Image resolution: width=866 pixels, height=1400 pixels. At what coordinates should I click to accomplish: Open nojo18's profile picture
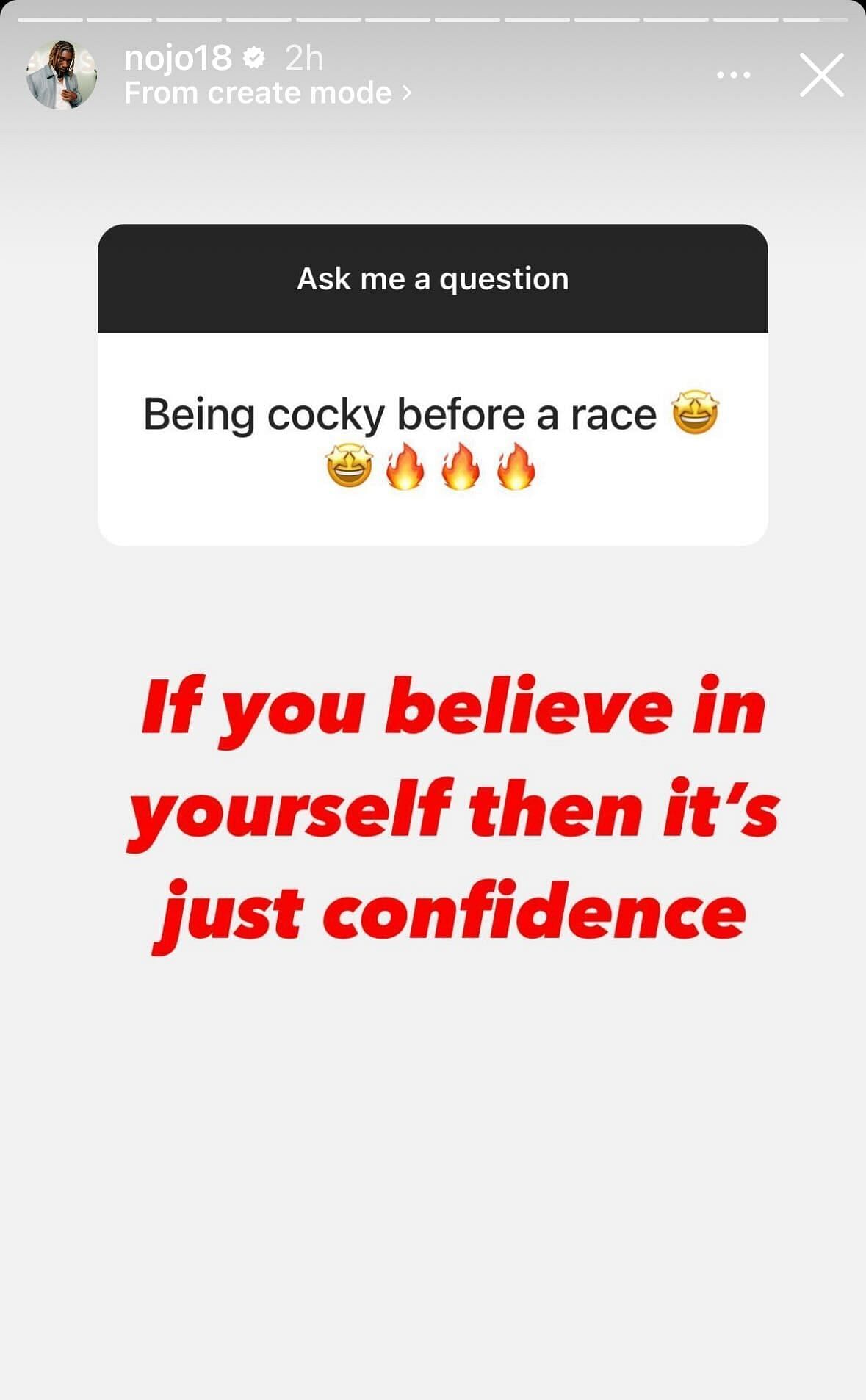click(x=62, y=75)
